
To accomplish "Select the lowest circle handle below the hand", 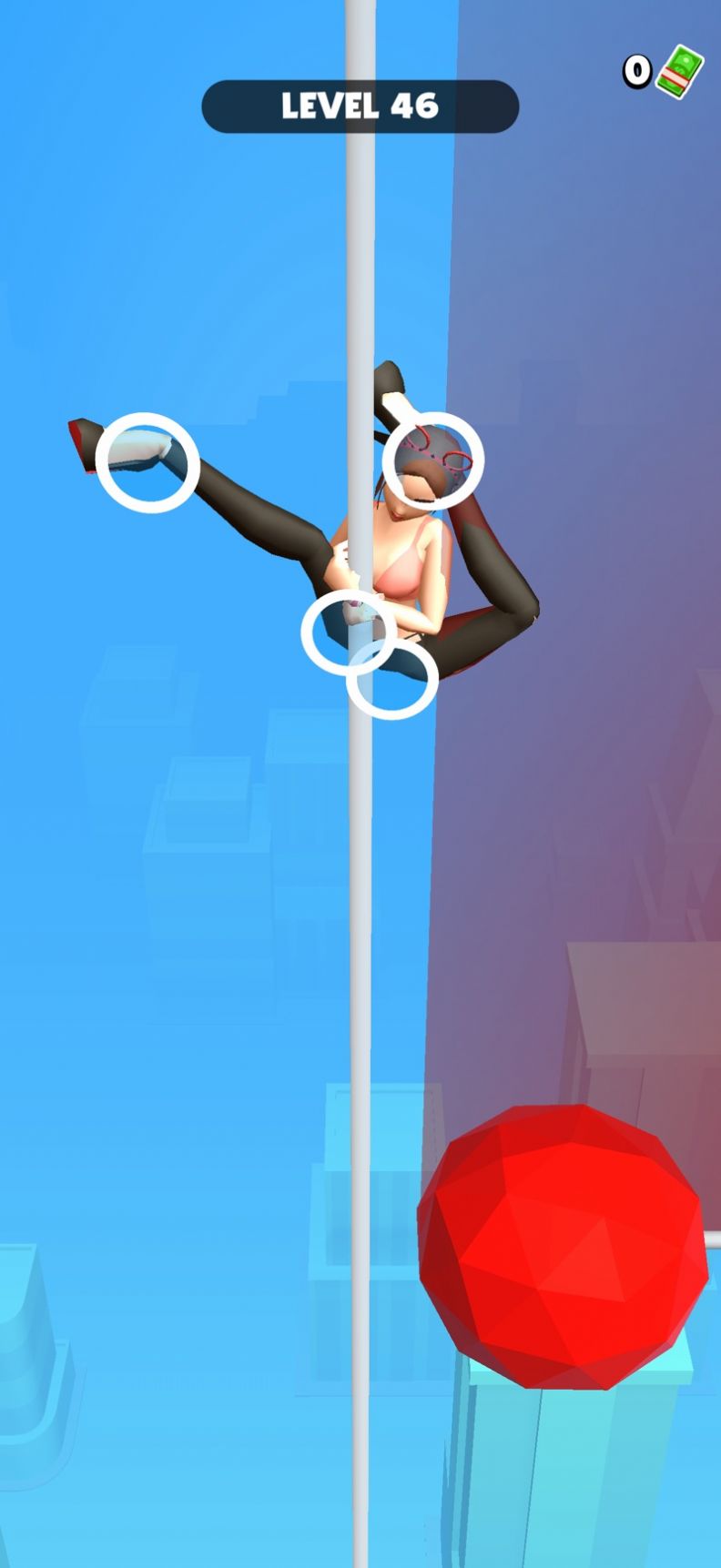I will [x=392, y=678].
